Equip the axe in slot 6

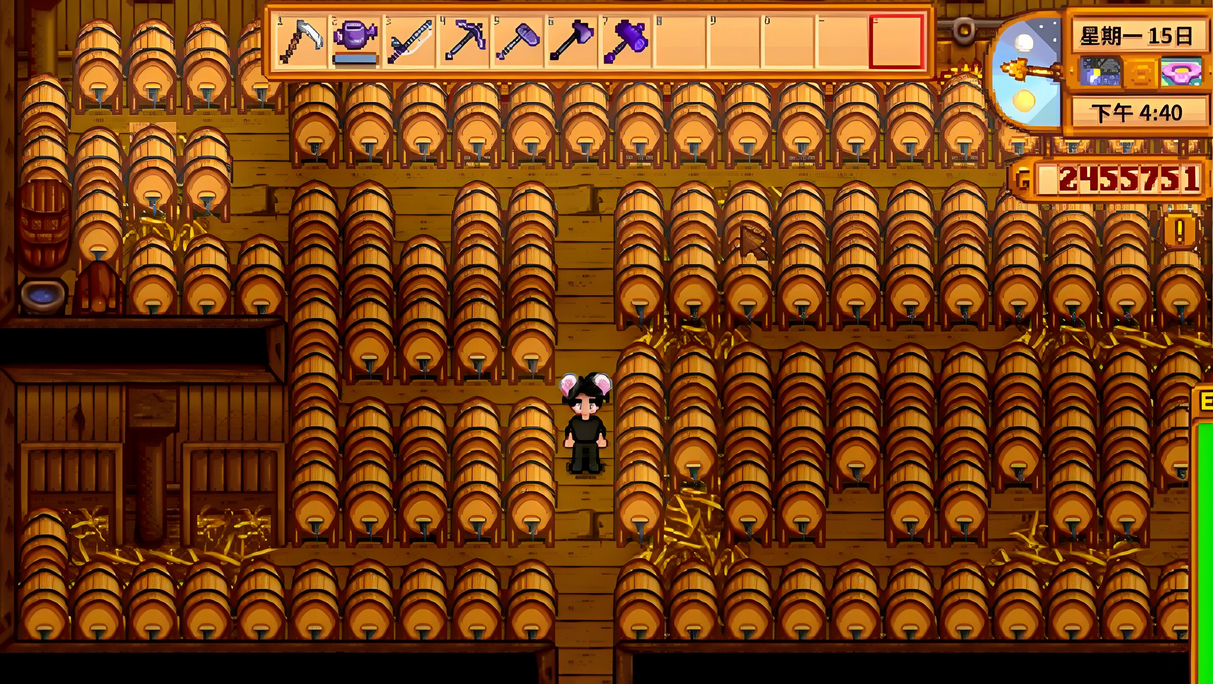coord(572,42)
